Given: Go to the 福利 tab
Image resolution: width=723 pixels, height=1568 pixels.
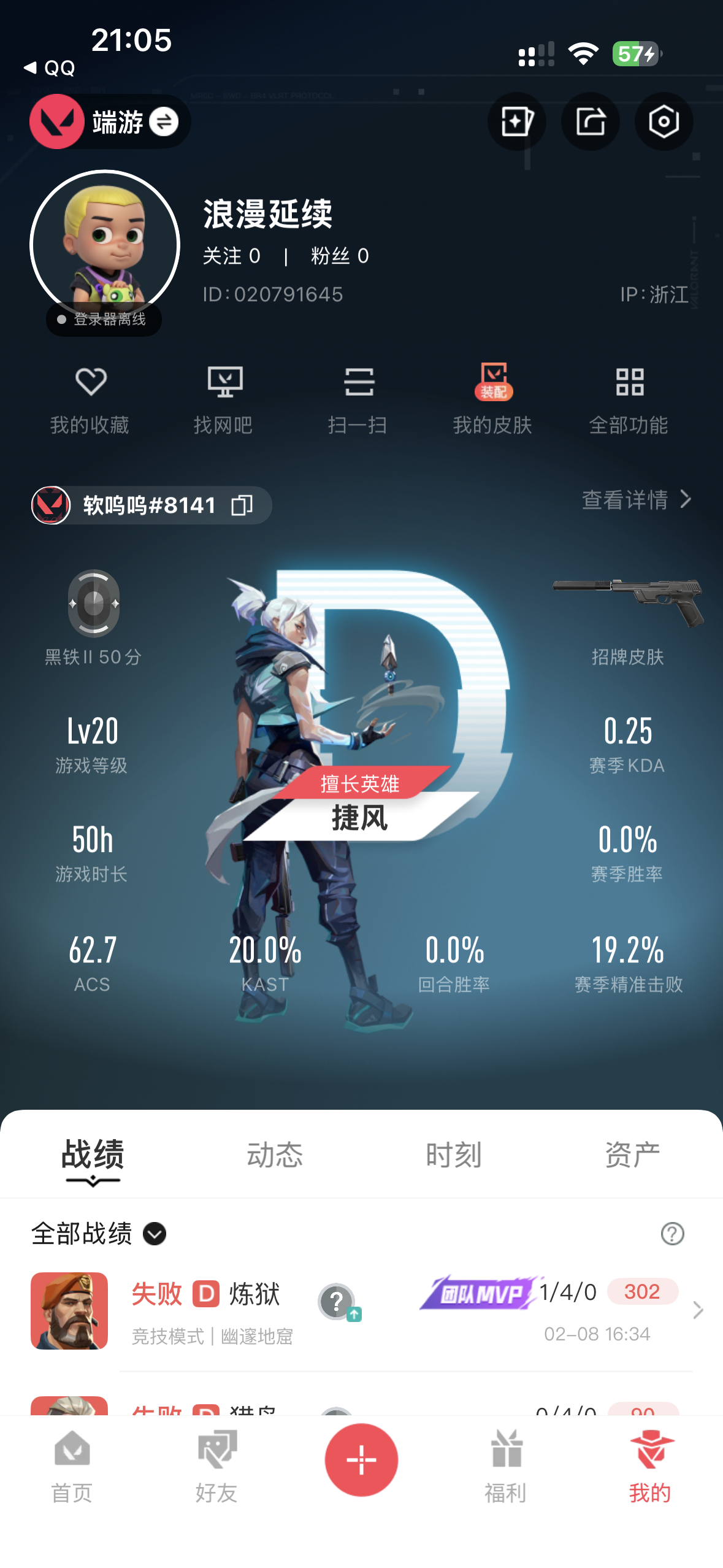Looking at the screenshot, I should click(506, 1466).
